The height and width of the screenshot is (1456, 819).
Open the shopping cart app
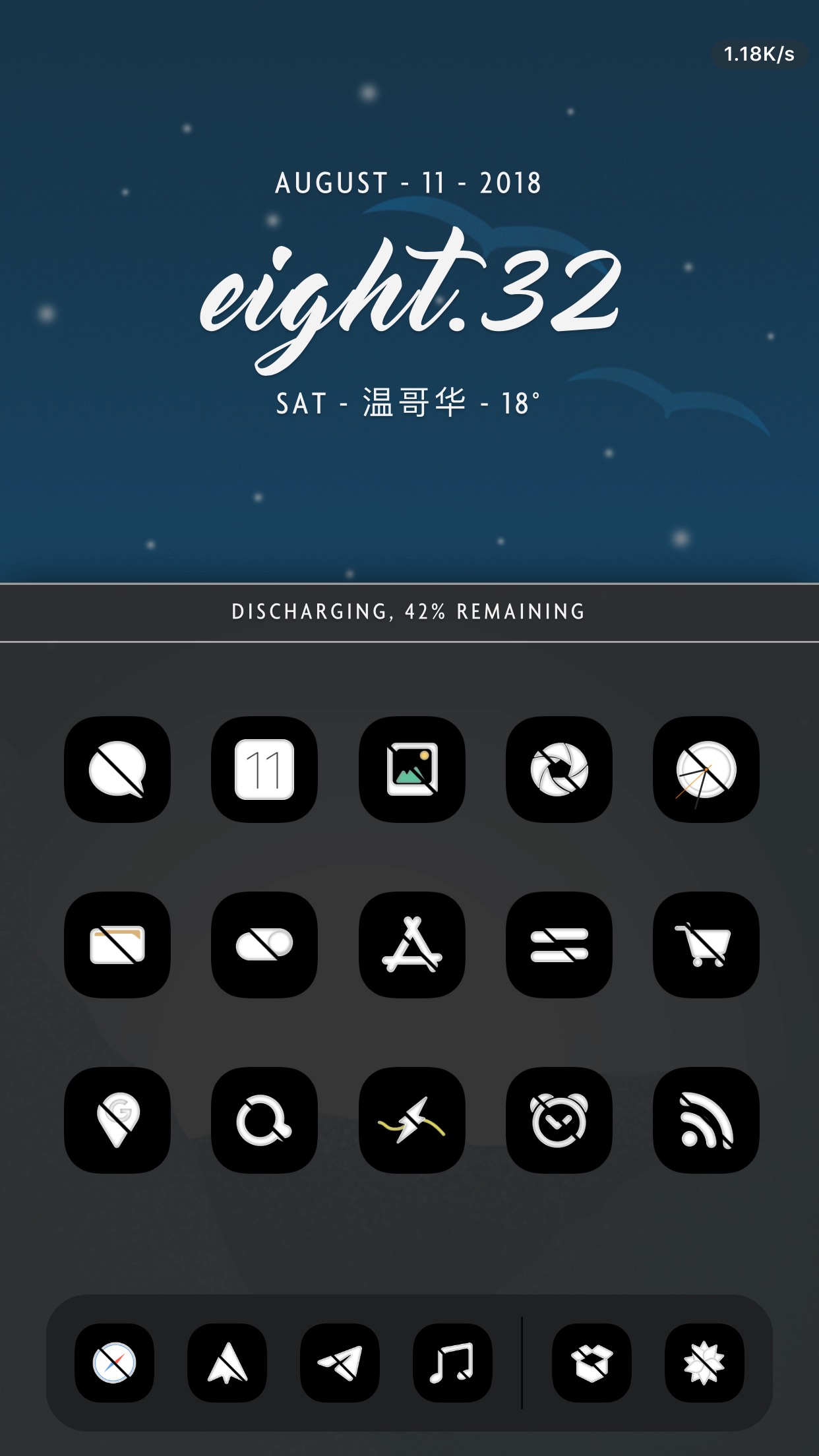tap(706, 944)
